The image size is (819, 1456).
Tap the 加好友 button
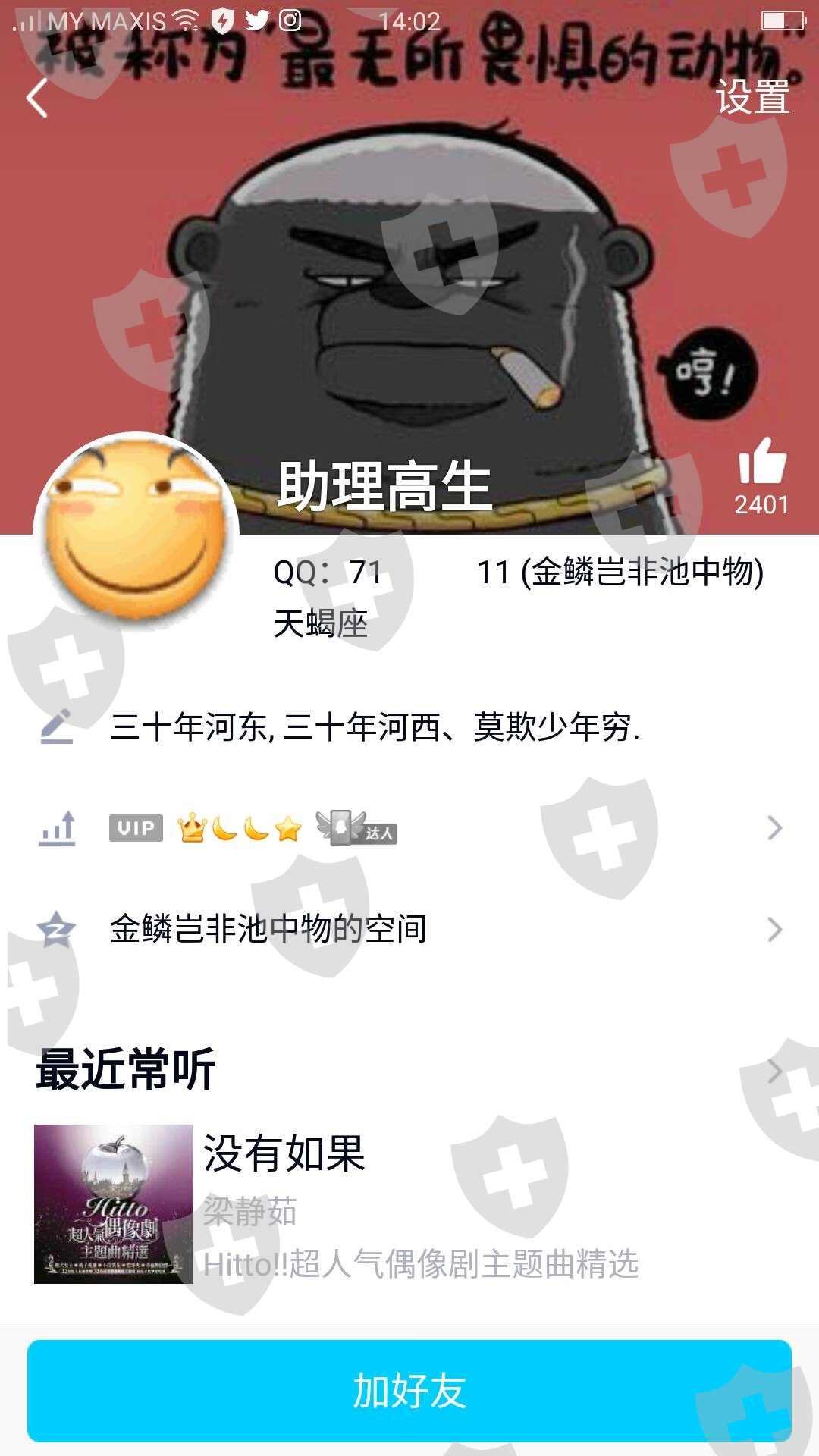pos(409,1391)
